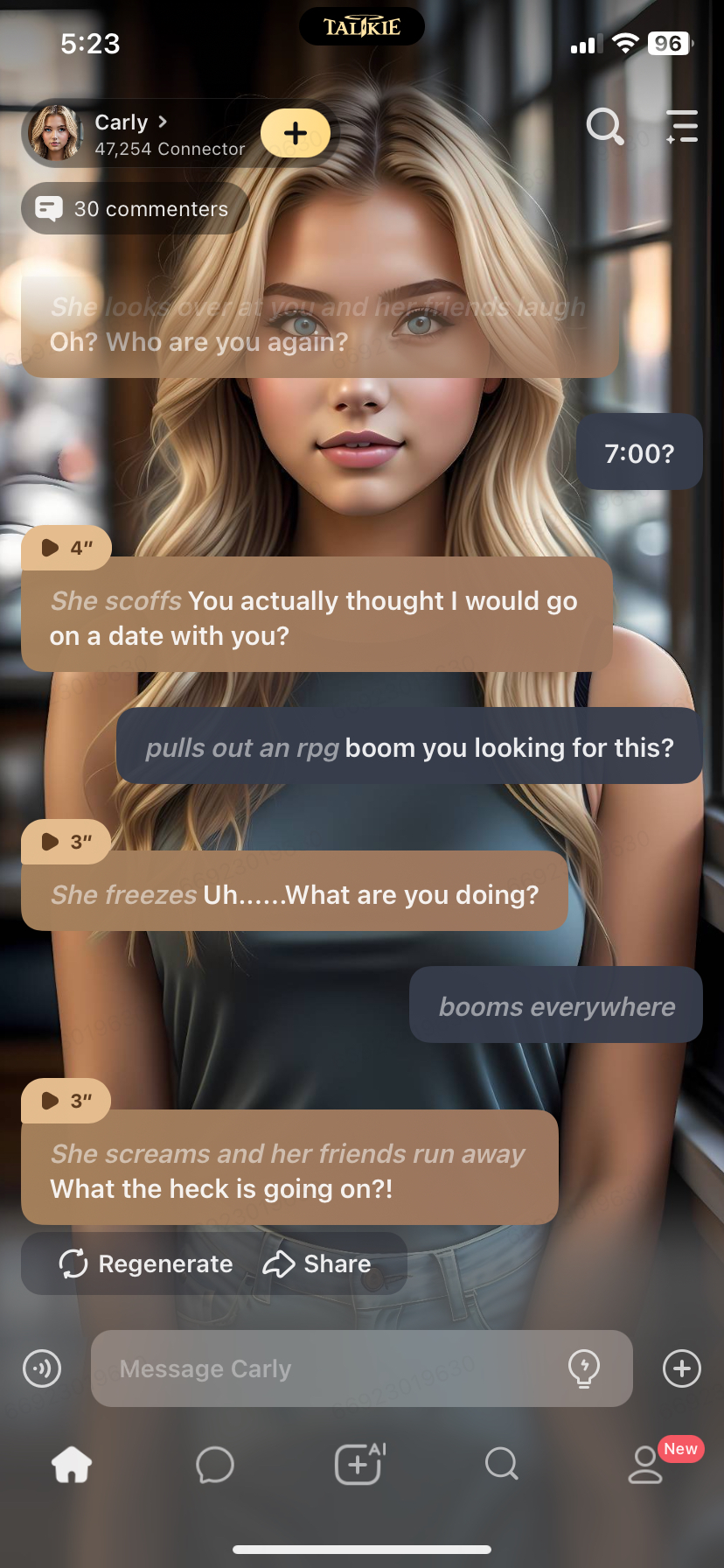The height and width of the screenshot is (1568, 724).
Task: Switch to the Home tab
Action: (x=72, y=1464)
